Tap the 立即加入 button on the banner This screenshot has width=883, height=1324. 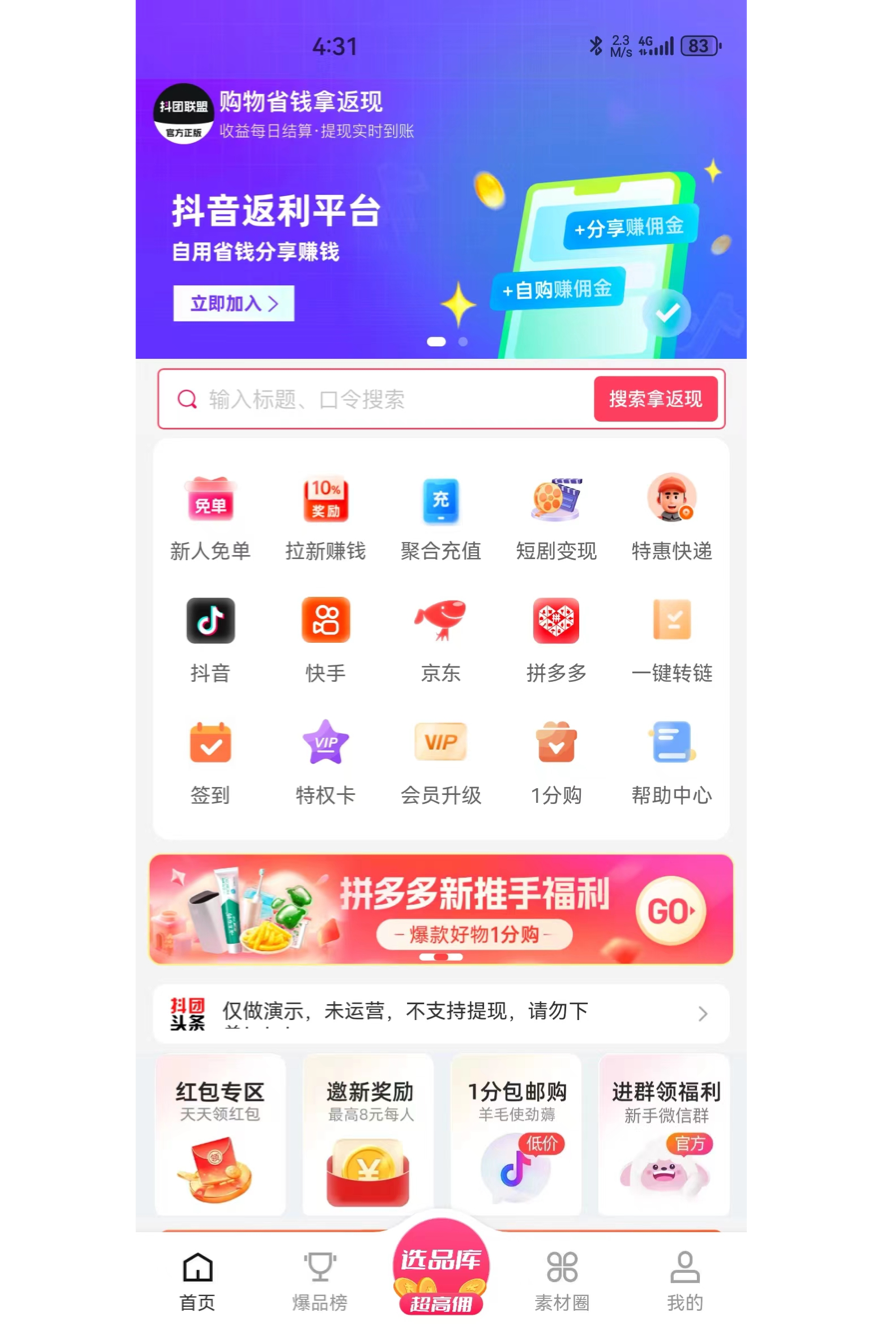coord(234,303)
